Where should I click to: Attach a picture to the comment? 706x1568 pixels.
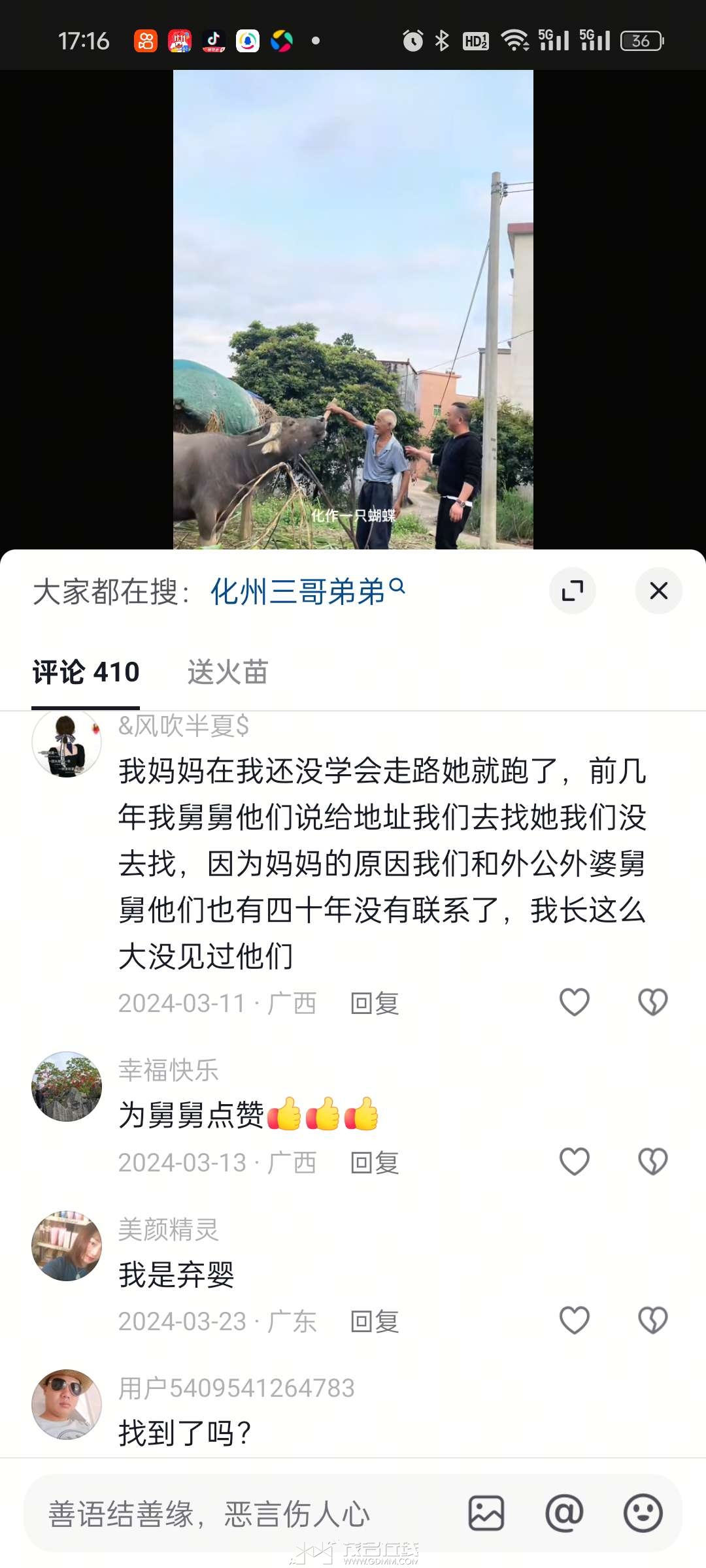486,1513
